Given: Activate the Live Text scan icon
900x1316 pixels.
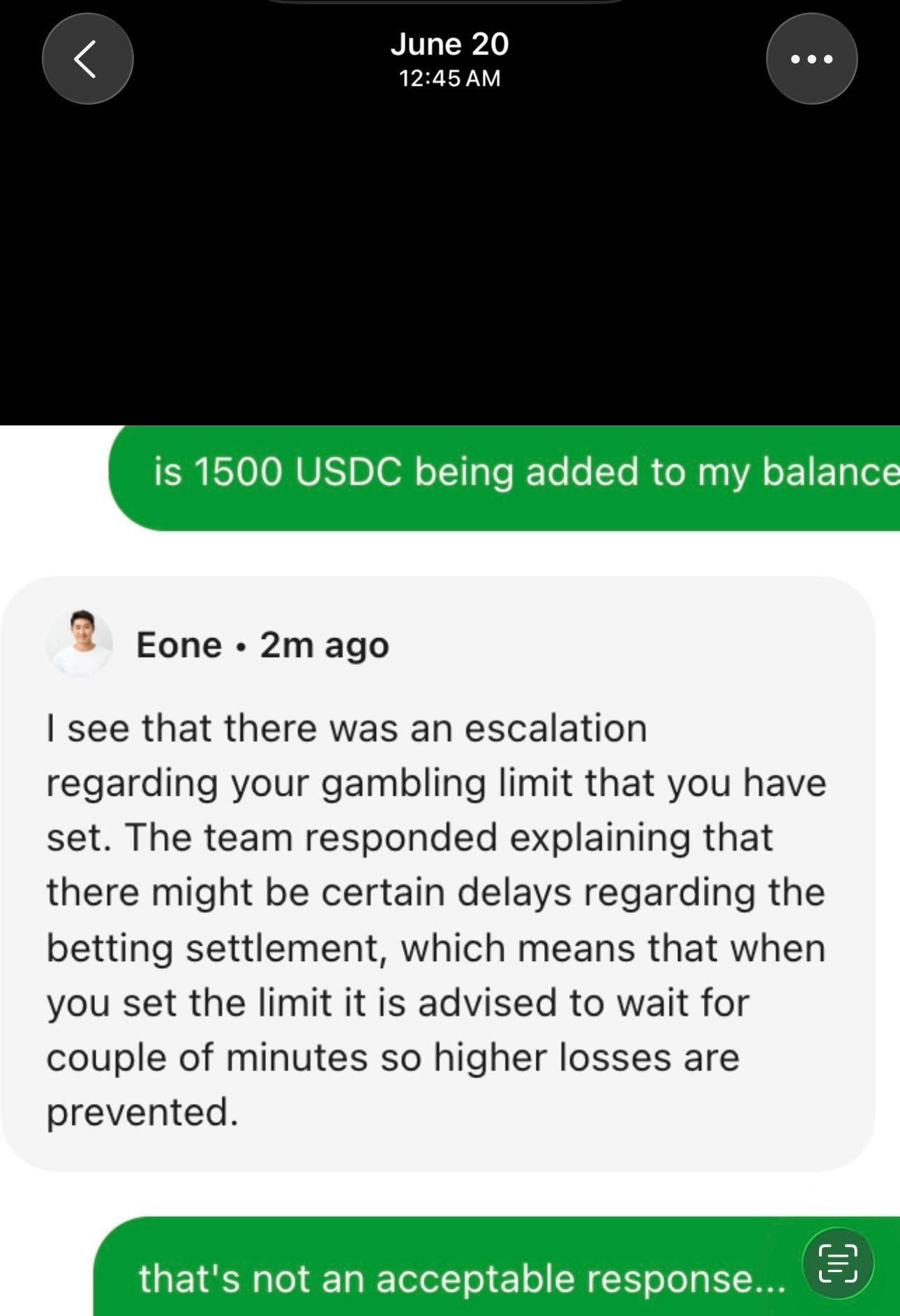Looking at the screenshot, I should pos(837,1263).
